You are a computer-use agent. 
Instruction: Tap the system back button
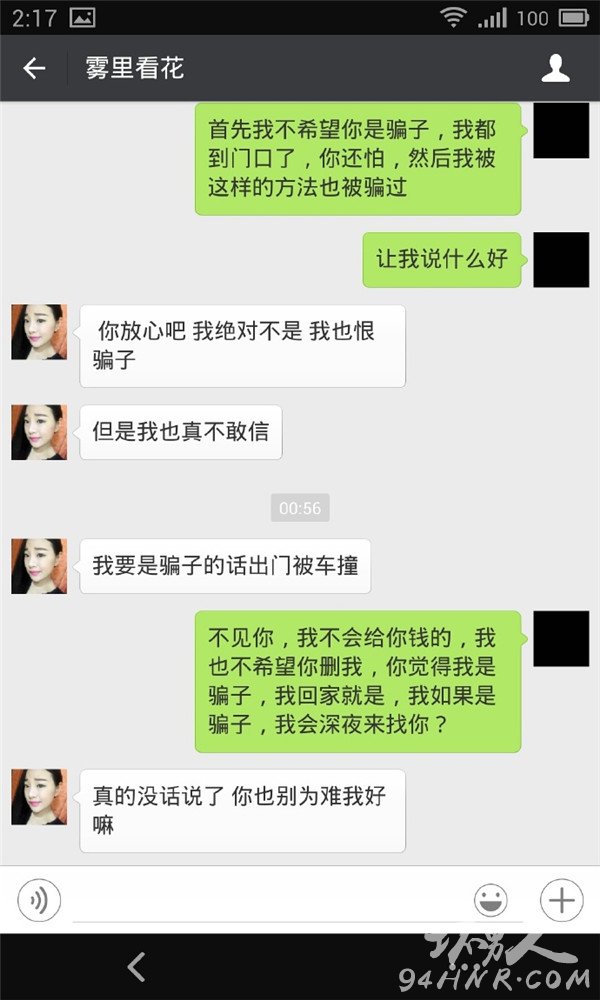136,967
